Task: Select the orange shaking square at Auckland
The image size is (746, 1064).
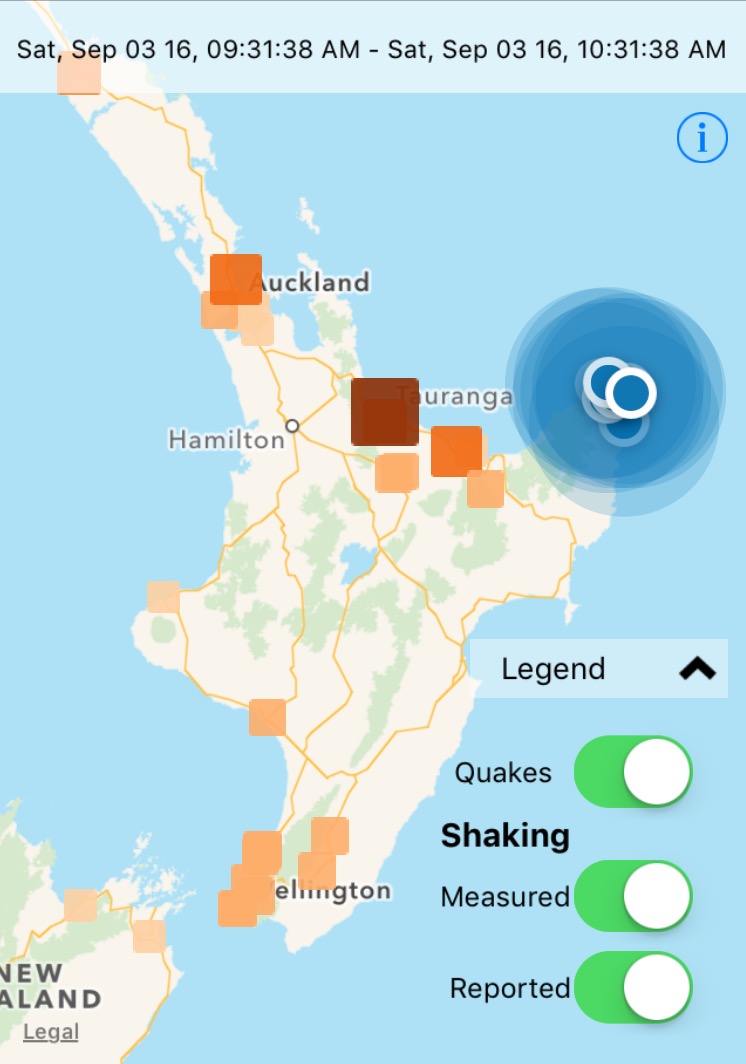Action: [235, 279]
